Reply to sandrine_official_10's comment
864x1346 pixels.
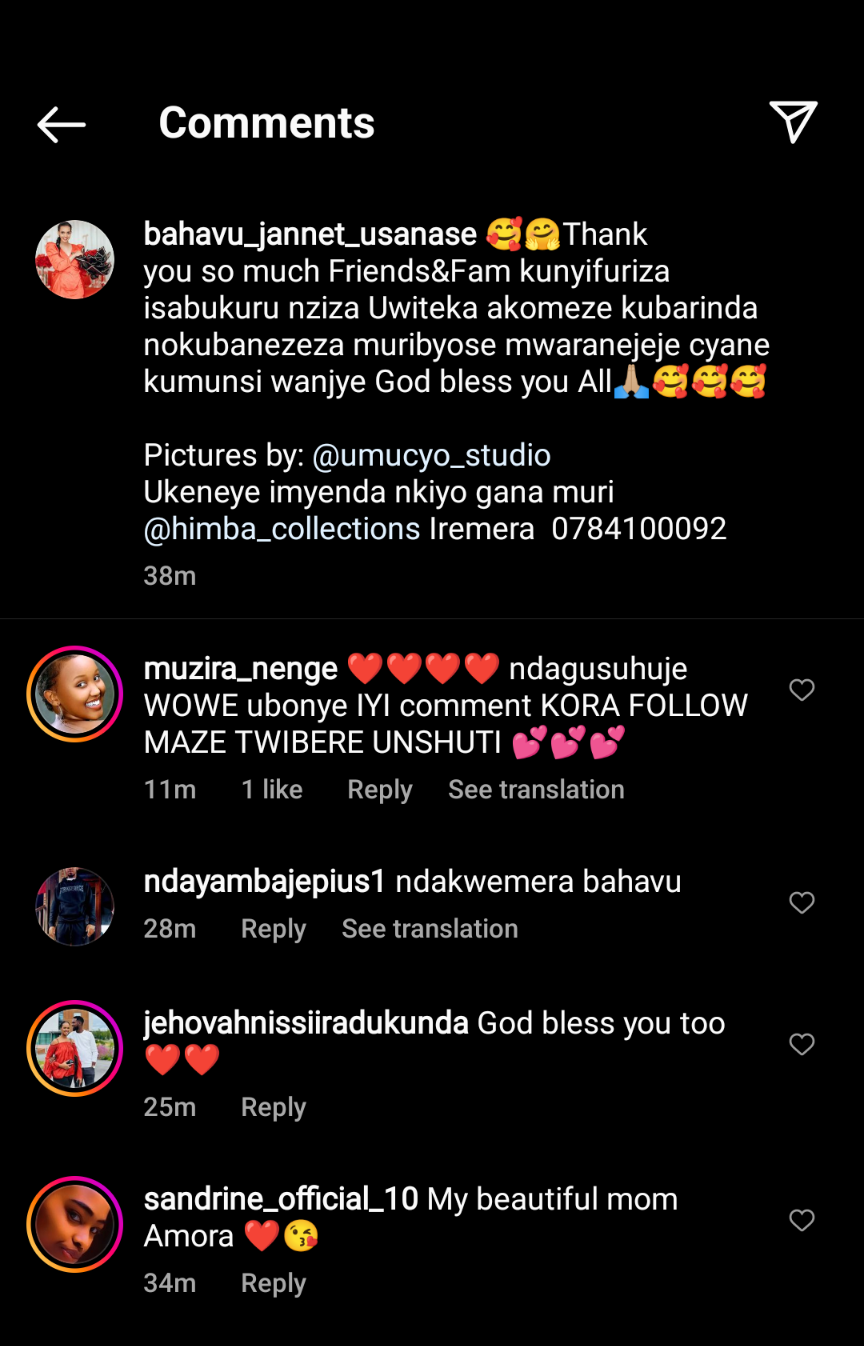[273, 1283]
